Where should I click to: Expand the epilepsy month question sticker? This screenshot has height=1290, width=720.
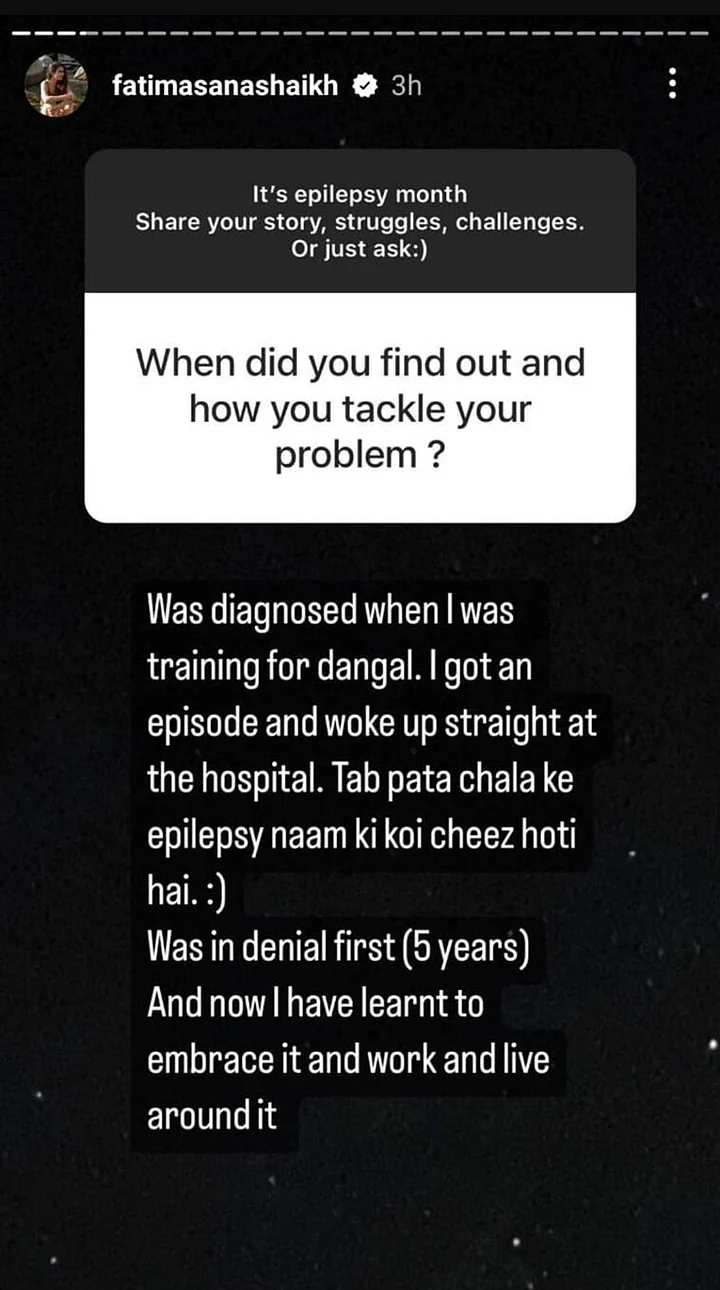(360, 222)
